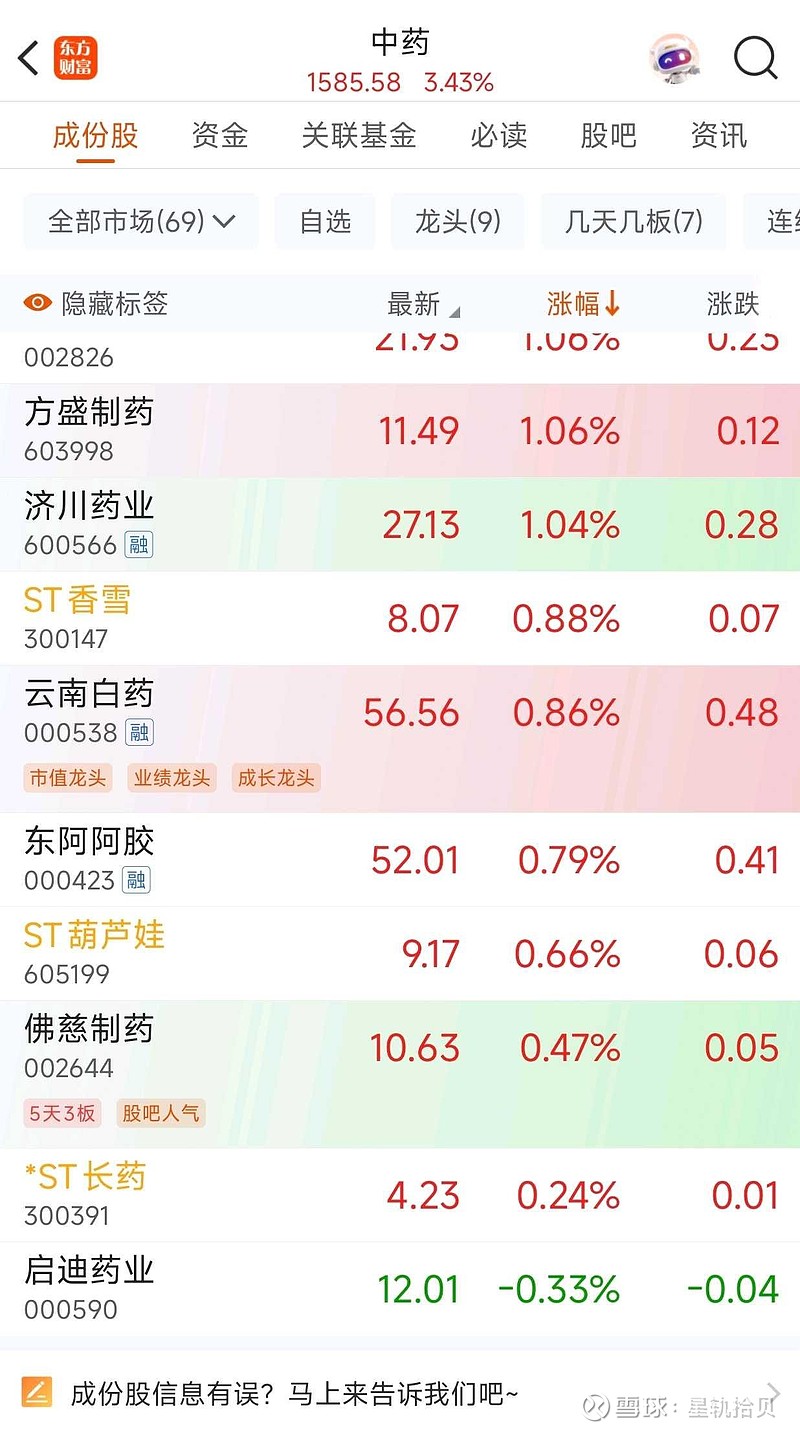Open 东阿阿胶 stock row
The width and height of the screenshot is (800, 1432).
(400, 860)
